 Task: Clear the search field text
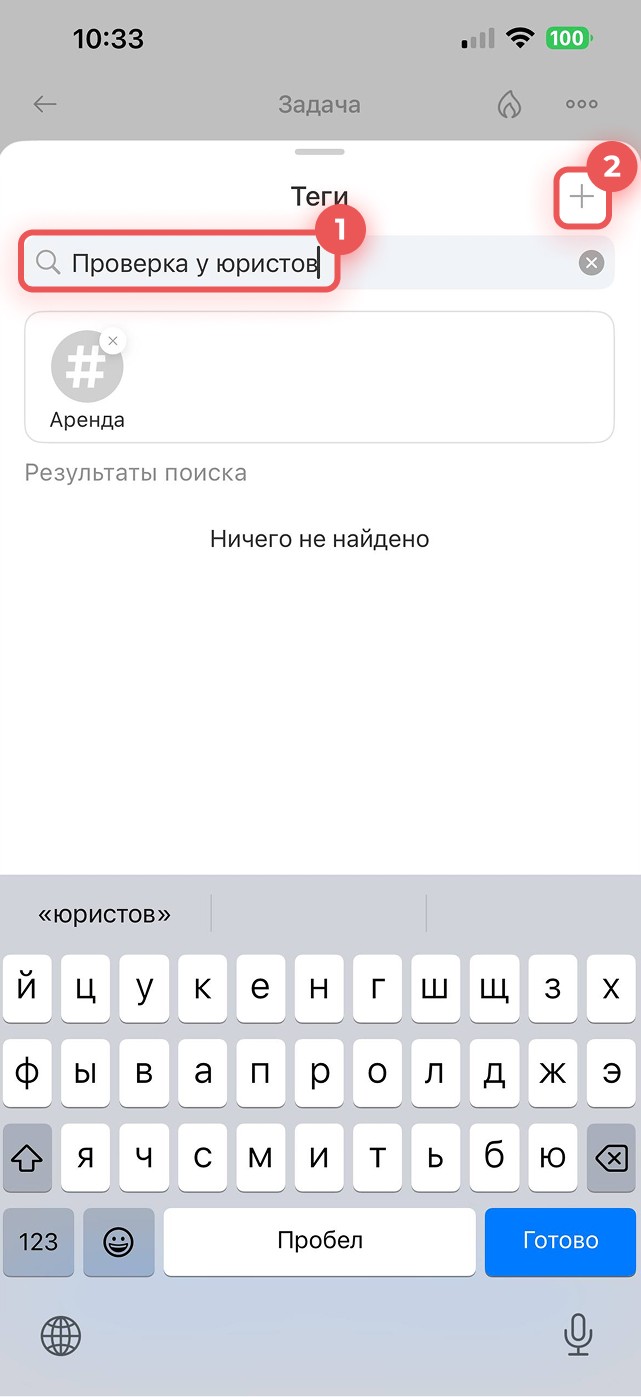pos(592,263)
